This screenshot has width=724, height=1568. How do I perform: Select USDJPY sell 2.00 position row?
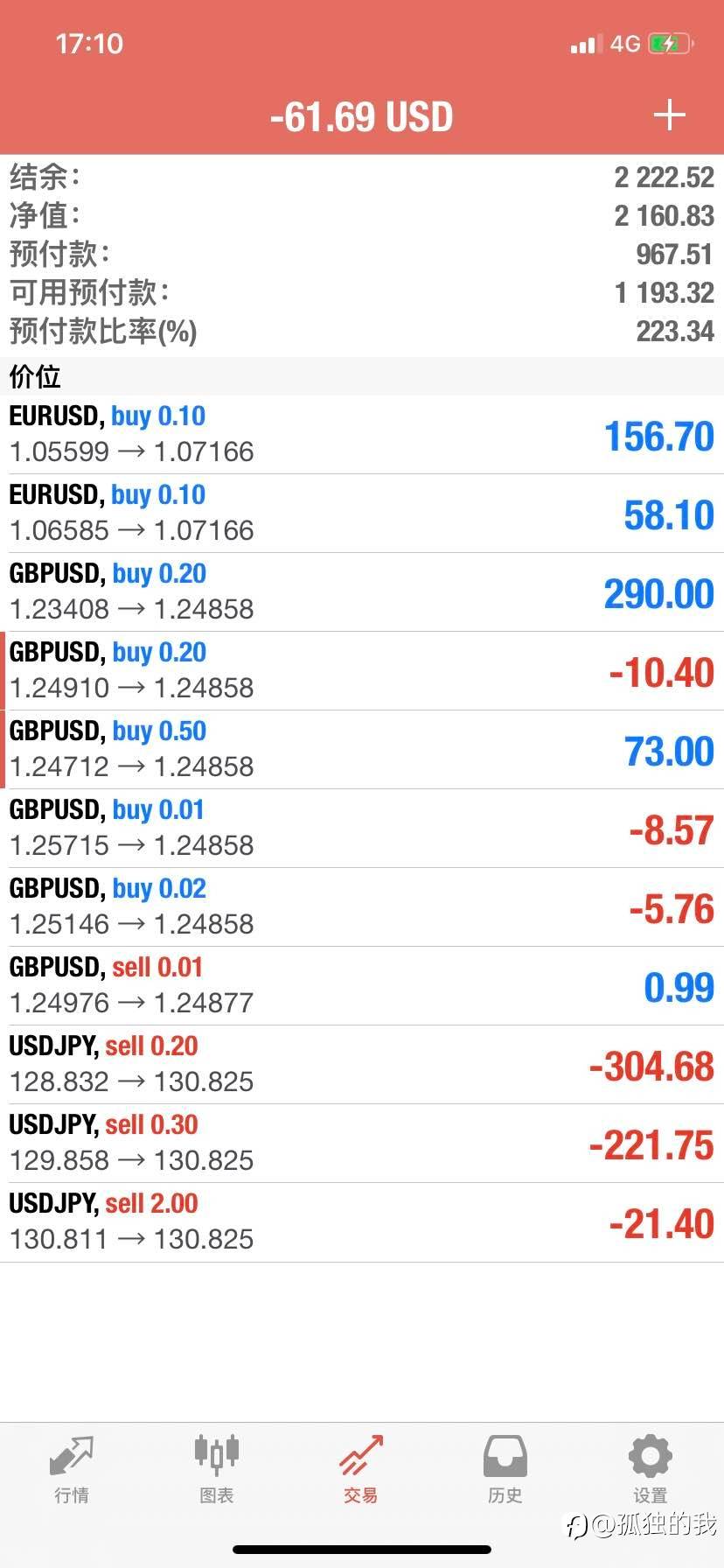coord(362,1222)
